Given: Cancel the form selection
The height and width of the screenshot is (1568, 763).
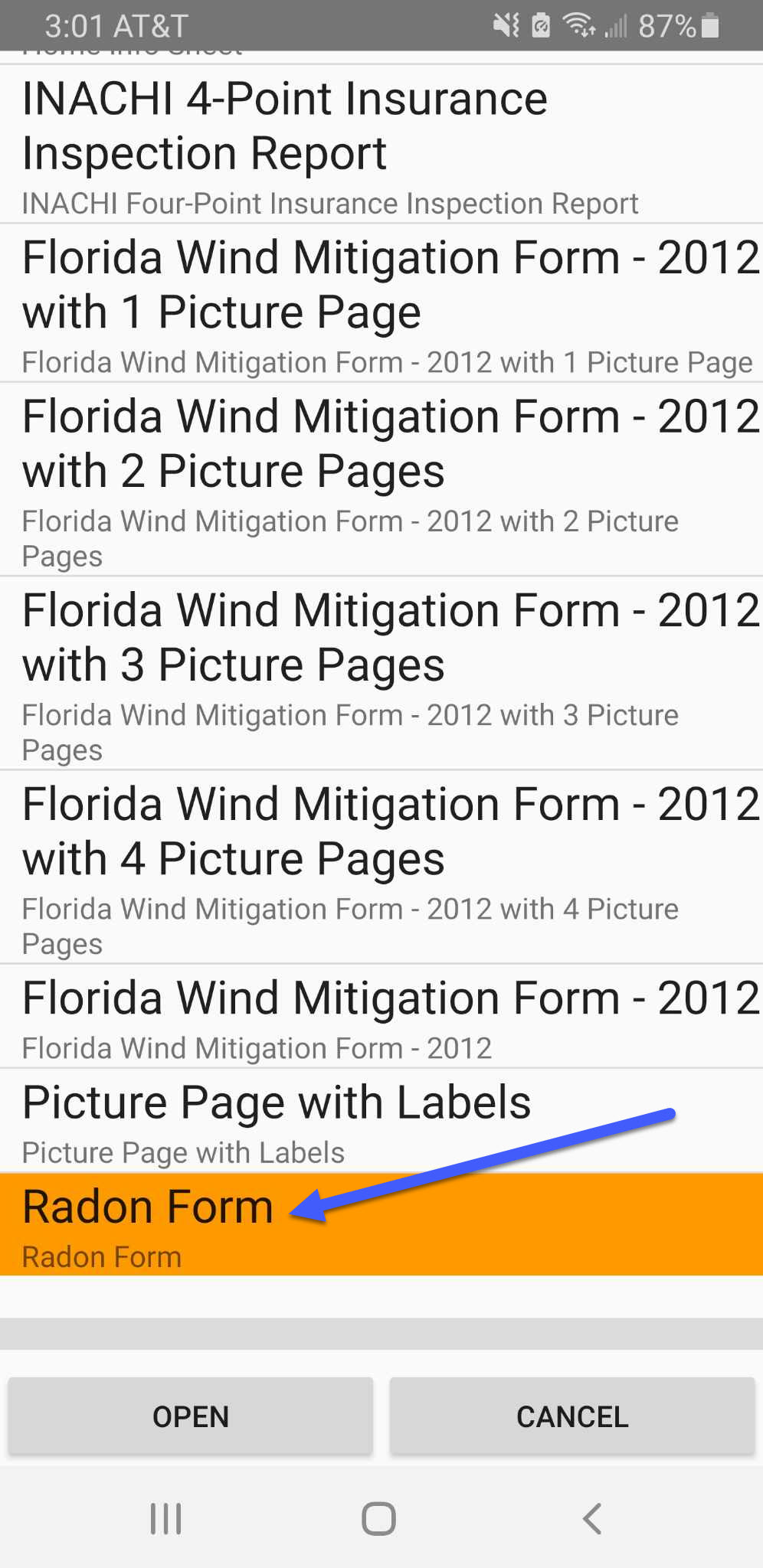Looking at the screenshot, I should pyautogui.click(x=572, y=1416).
